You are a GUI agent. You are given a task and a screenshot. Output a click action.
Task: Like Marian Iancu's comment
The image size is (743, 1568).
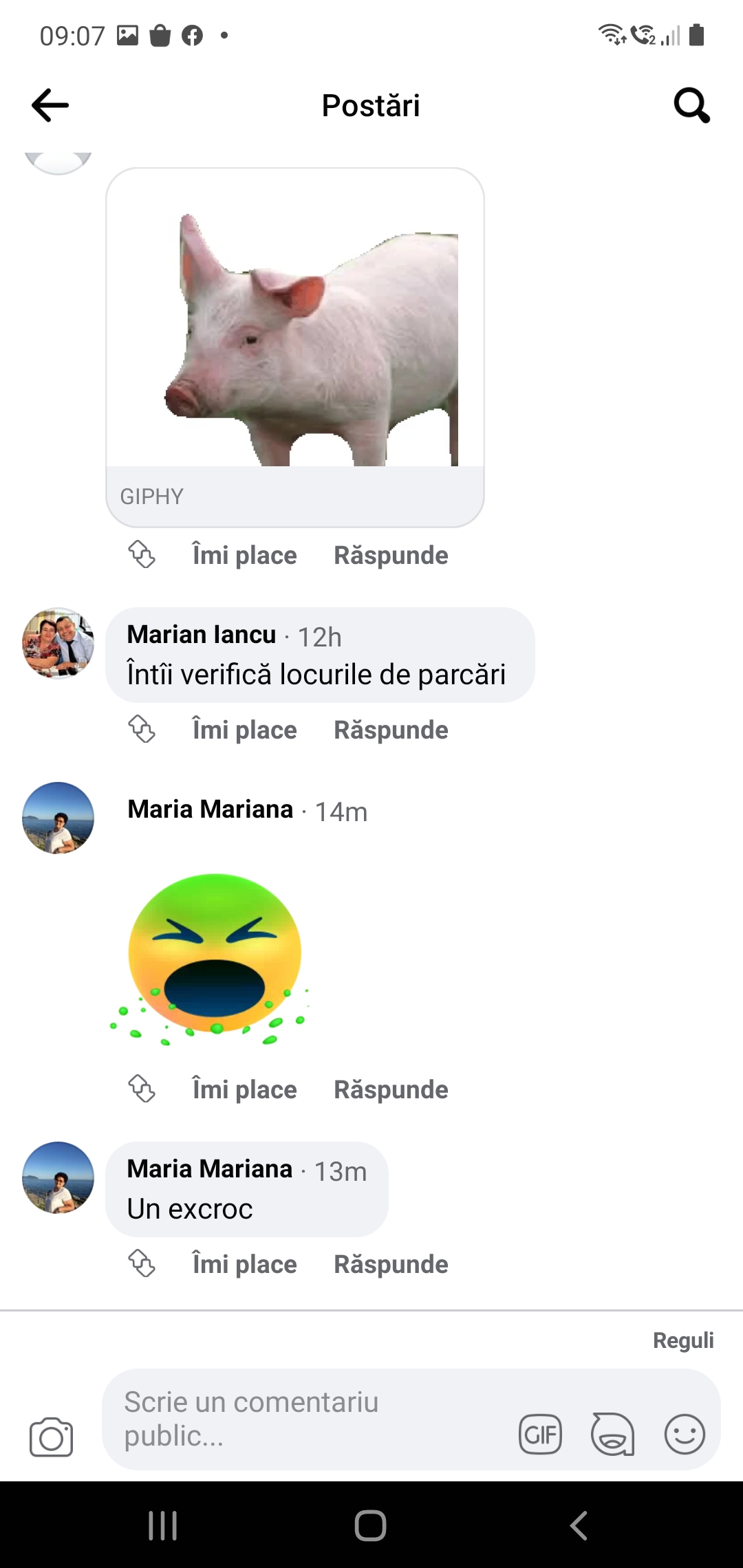[x=244, y=730]
